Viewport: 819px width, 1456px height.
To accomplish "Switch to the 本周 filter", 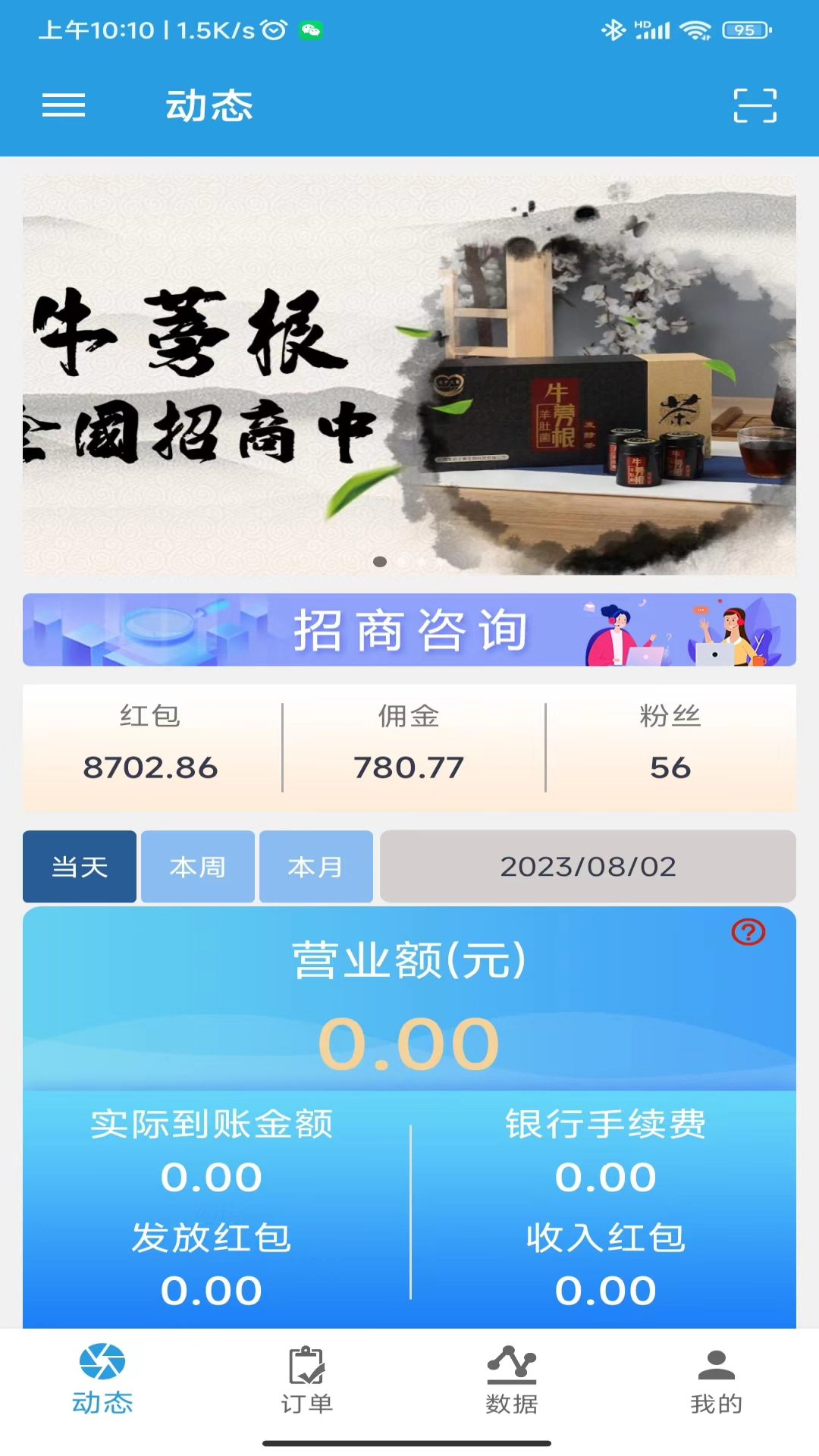I will [x=198, y=867].
